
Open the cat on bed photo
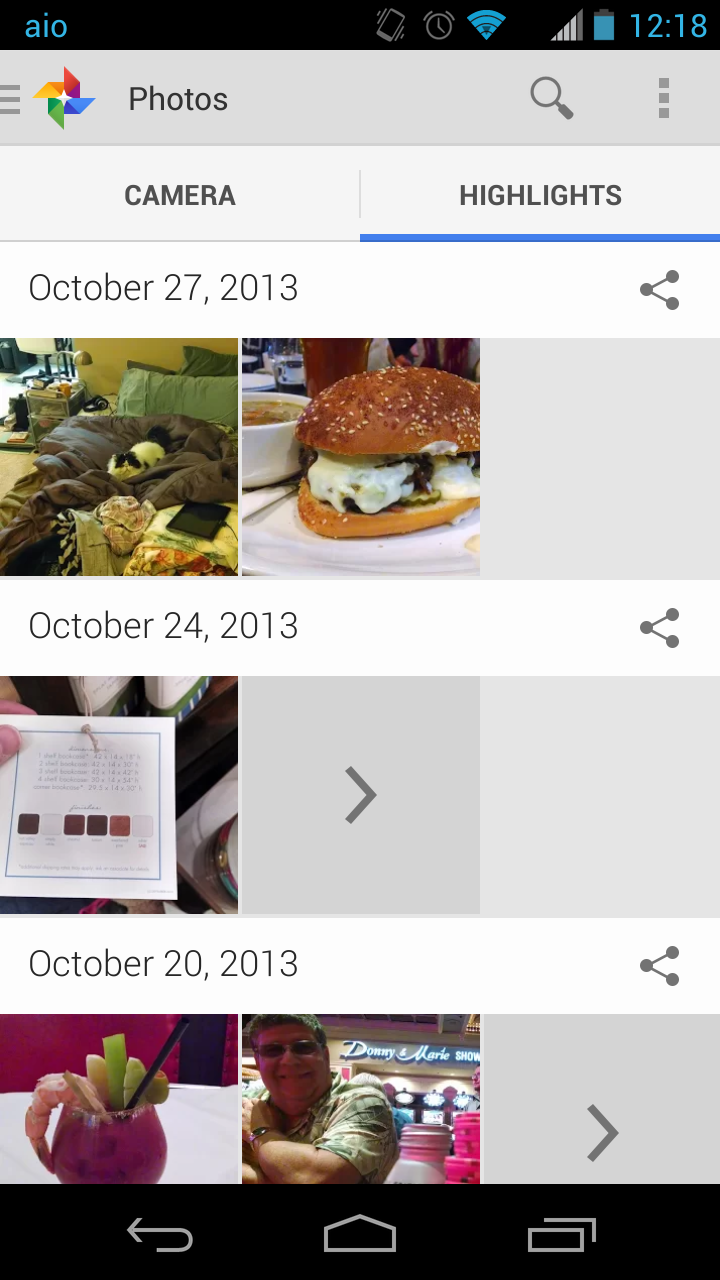(119, 457)
